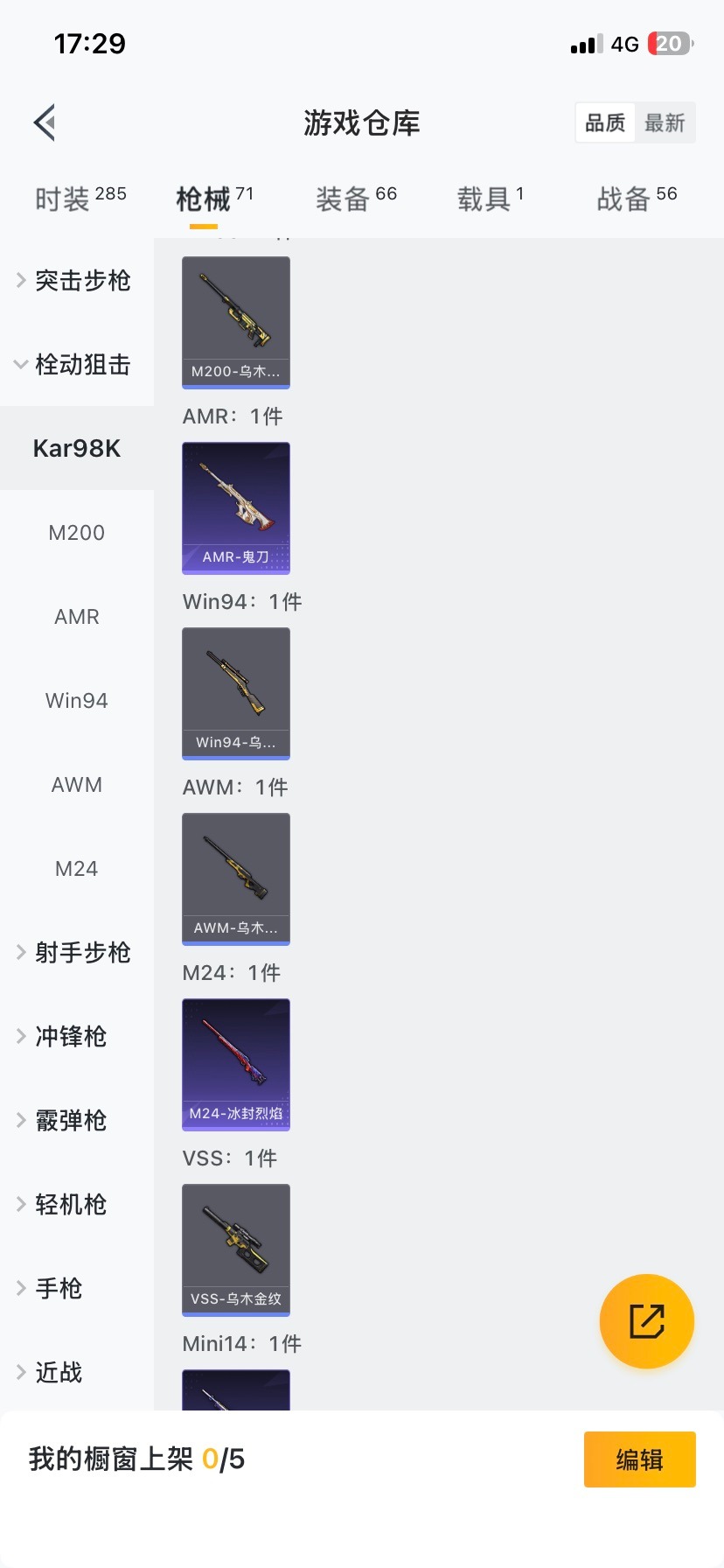Viewport: 724px width, 1568px height.
Task: Tap the orange share floating button
Action: (647, 1321)
